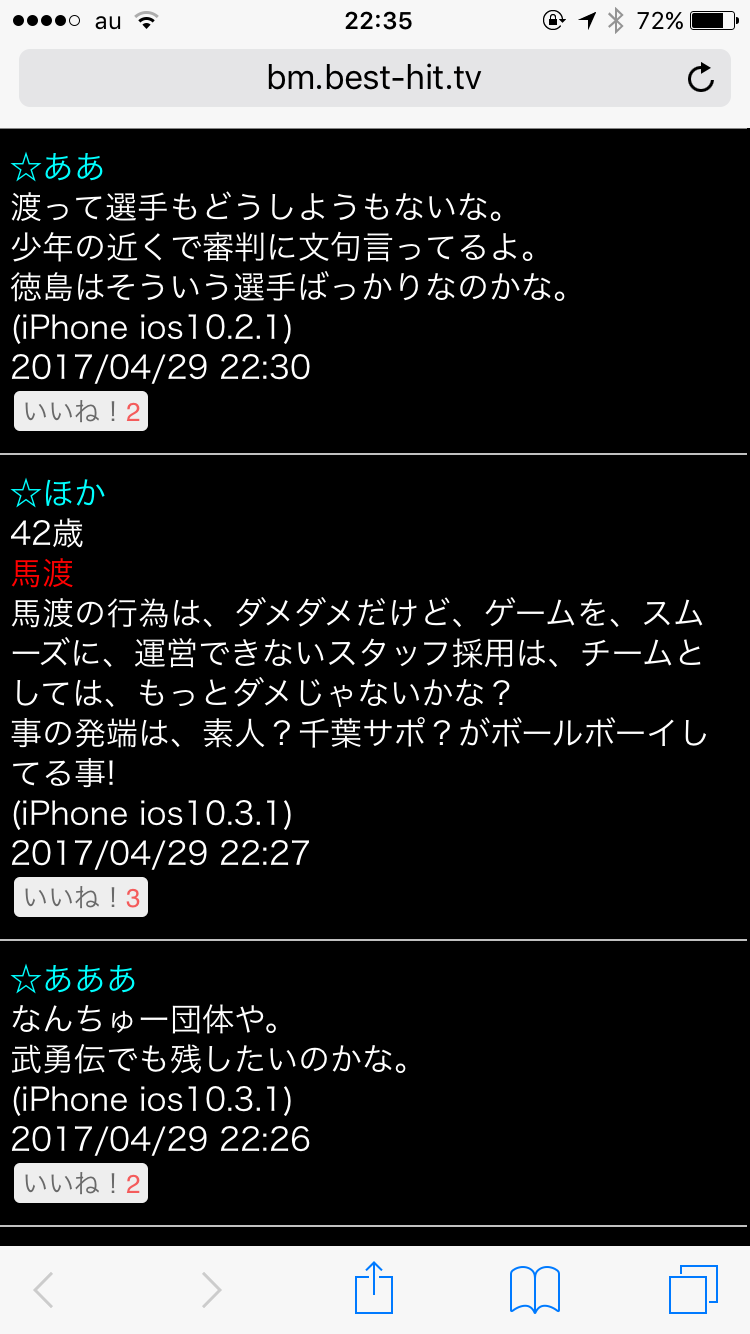Open the Safari share sheet
The width and height of the screenshot is (750, 1334).
coord(374,1286)
